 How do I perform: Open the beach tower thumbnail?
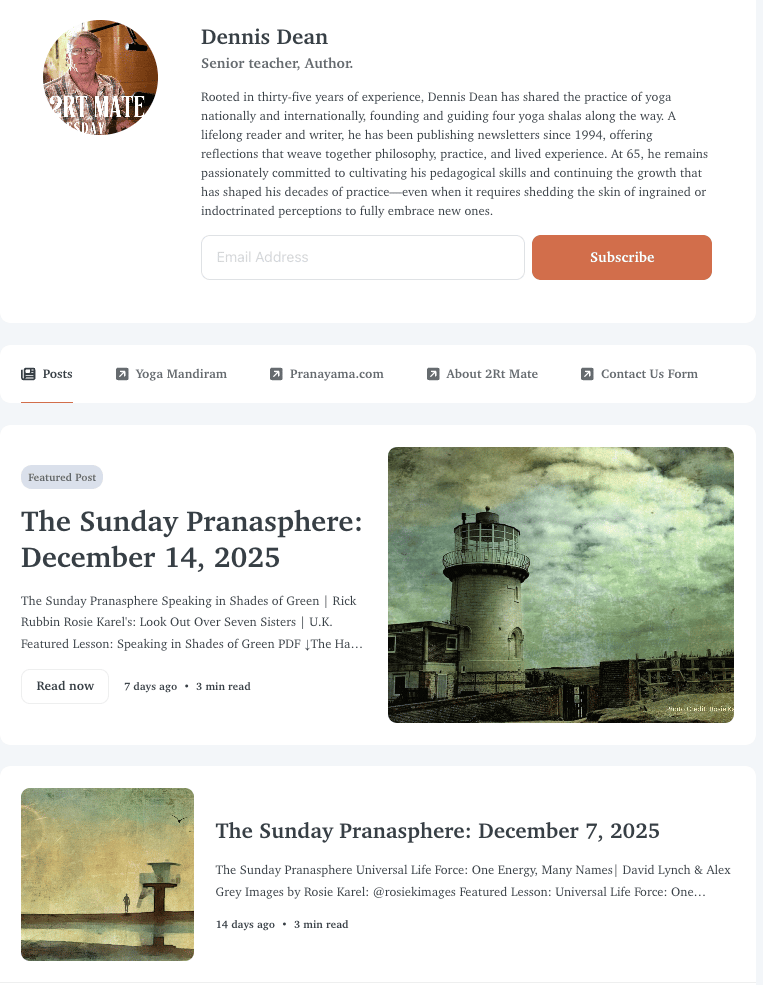click(x=107, y=874)
